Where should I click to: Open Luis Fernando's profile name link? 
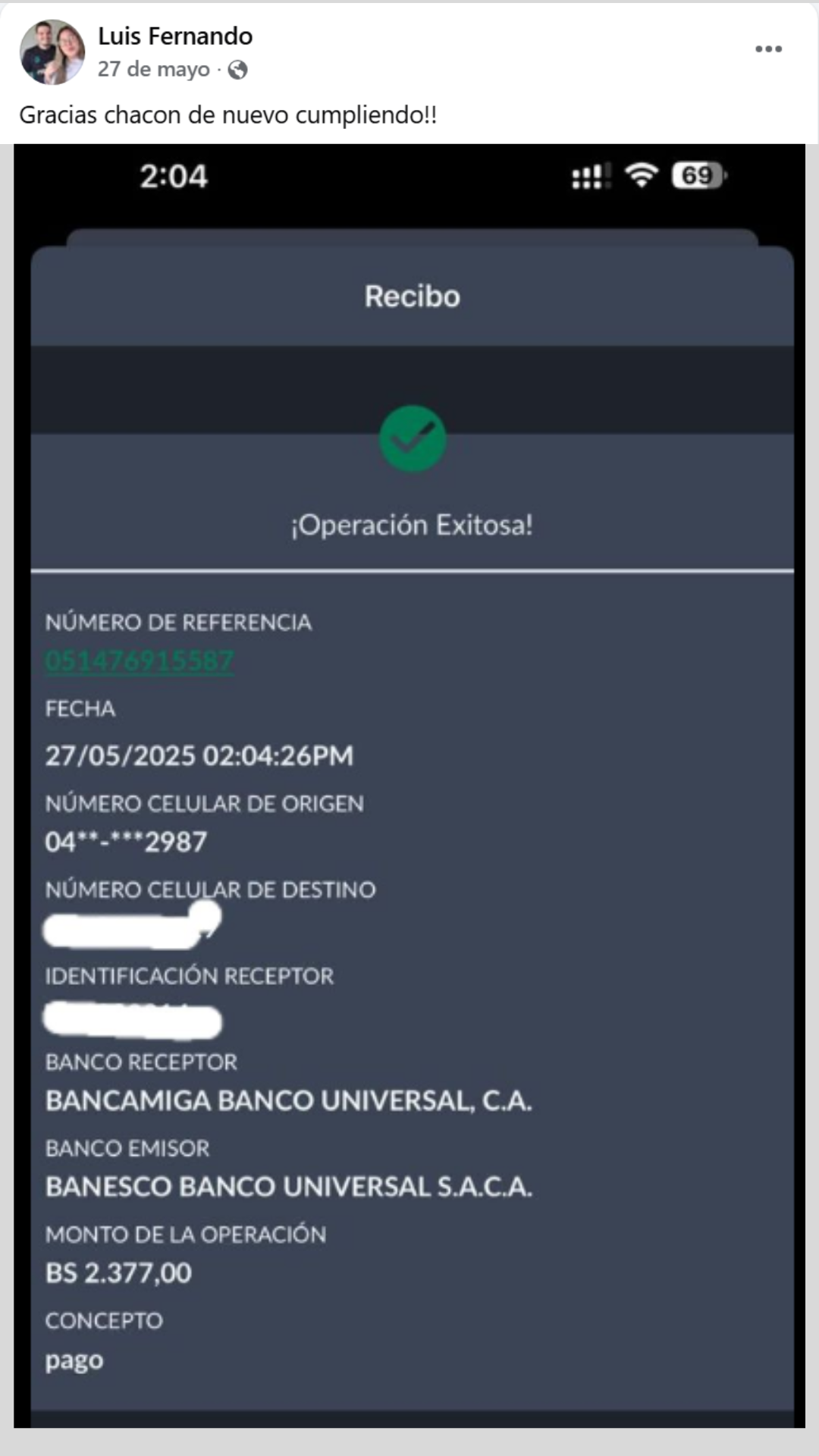[x=175, y=36]
